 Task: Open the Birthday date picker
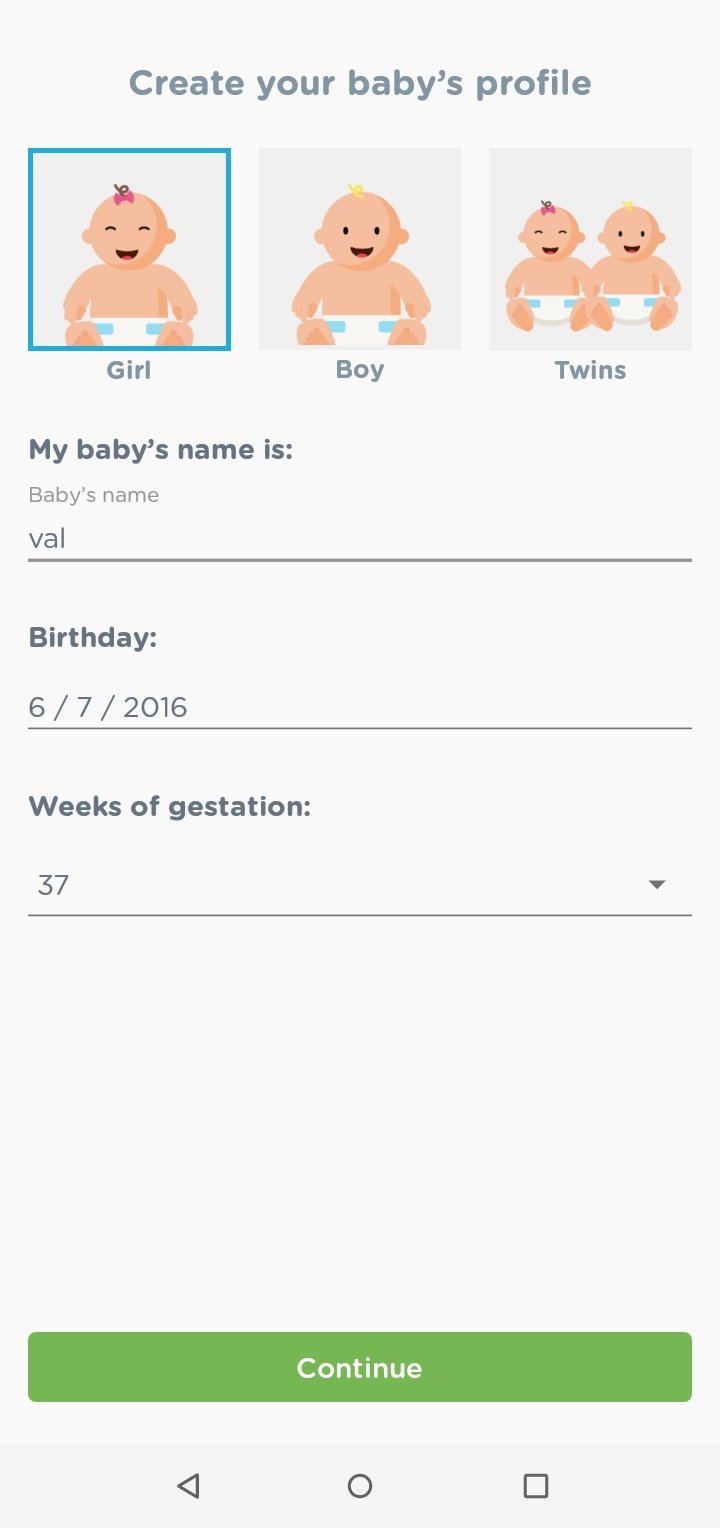tap(360, 707)
